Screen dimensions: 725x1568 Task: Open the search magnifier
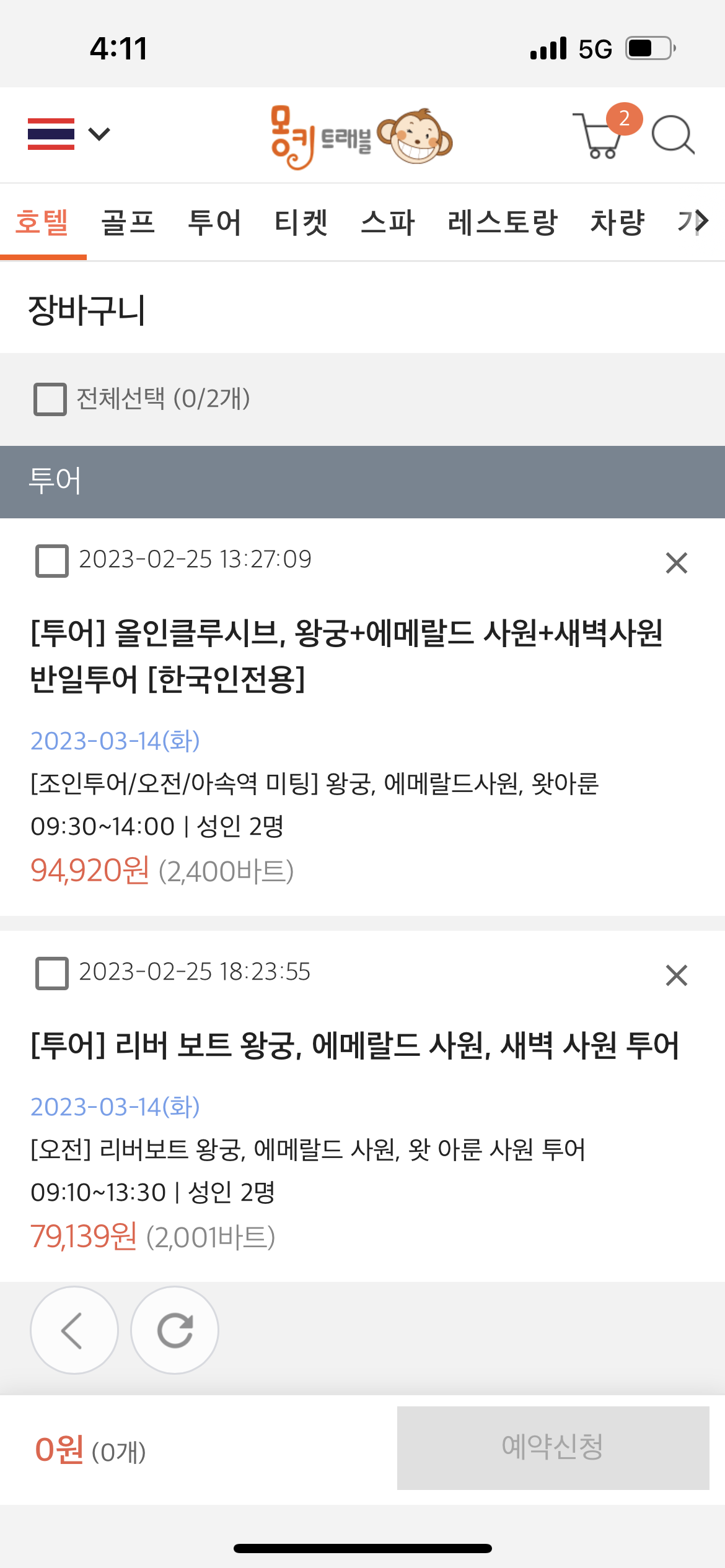coord(672,134)
